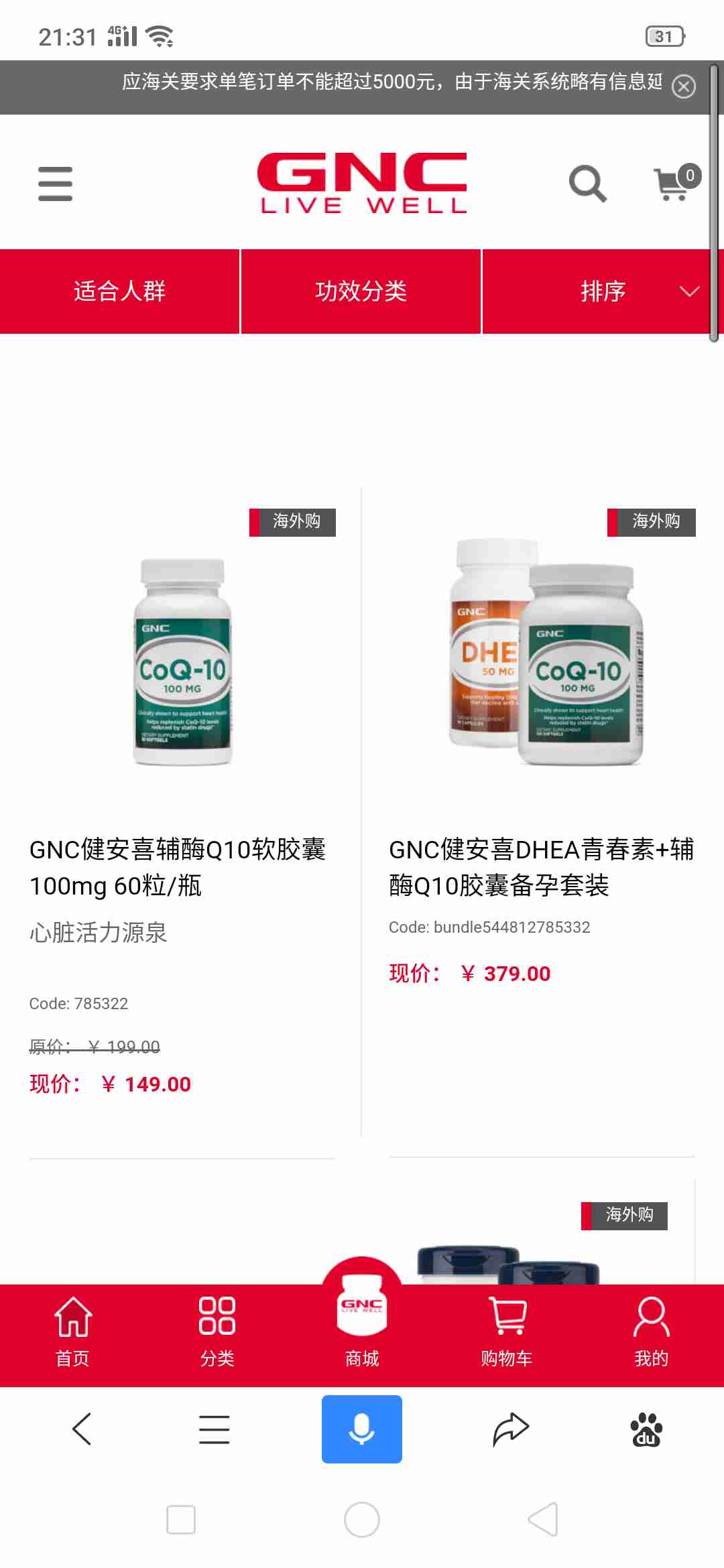Go to 首页 tab

tap(72, 1332)
